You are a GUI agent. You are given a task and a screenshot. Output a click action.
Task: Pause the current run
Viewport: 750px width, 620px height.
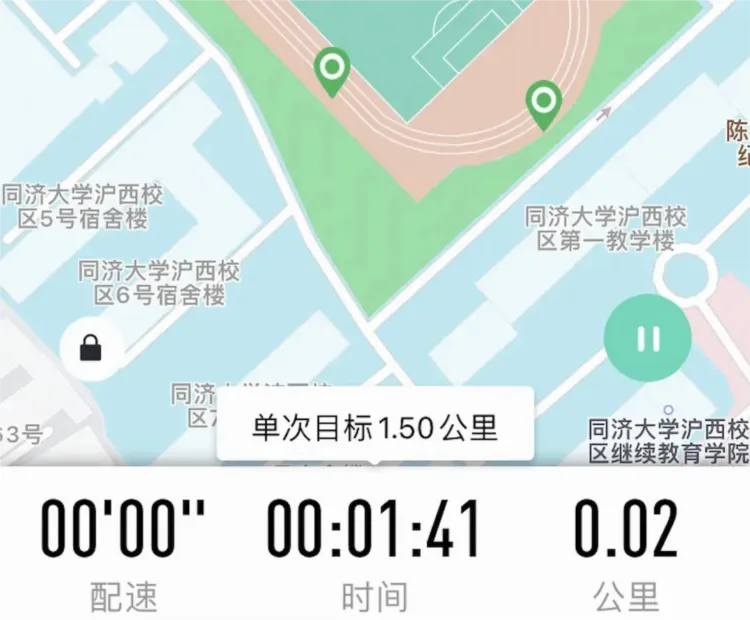point(648,339)
